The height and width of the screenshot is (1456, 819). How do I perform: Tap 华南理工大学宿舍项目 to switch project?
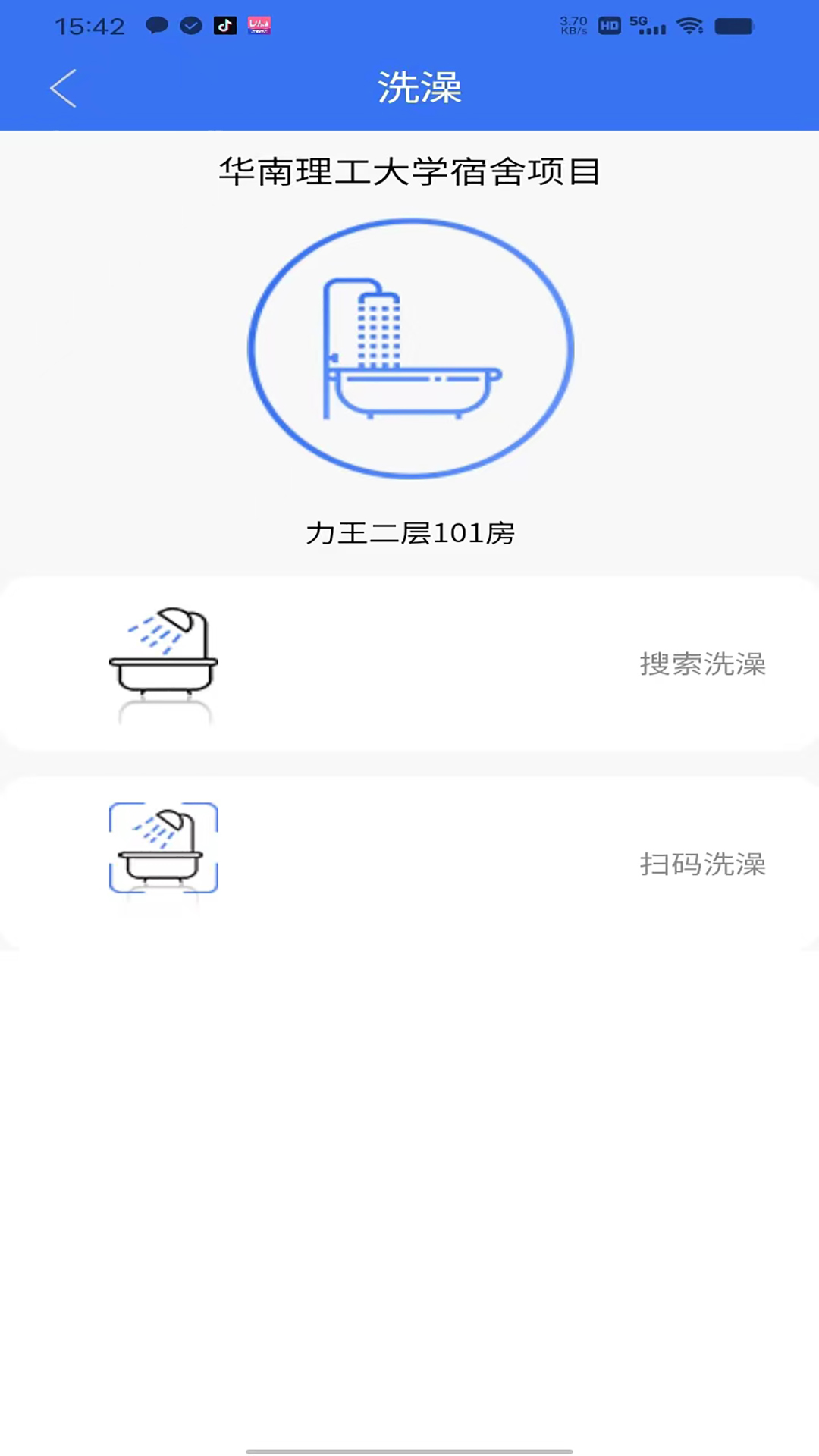click(409, 171)
